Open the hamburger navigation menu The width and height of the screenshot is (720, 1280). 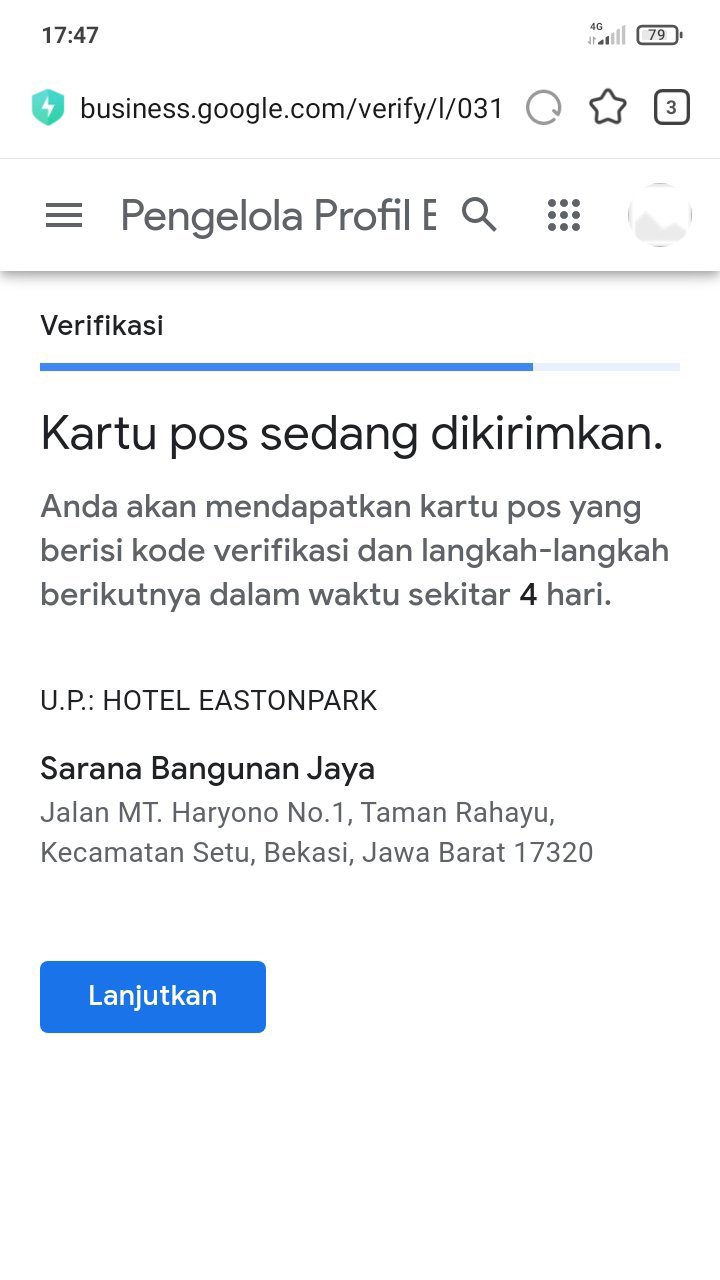coord(64,215)
